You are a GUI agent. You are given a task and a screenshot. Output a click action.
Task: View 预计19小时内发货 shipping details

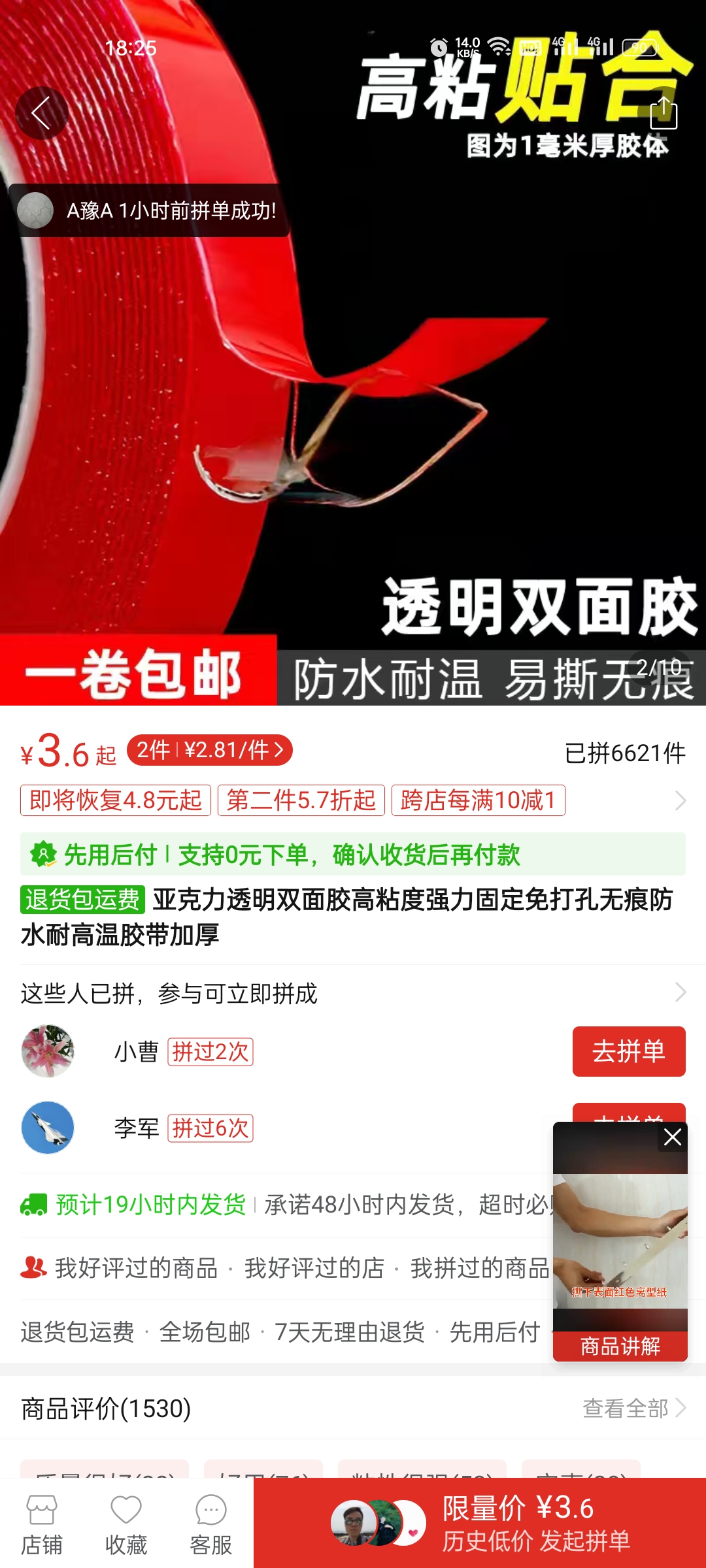150,1204
